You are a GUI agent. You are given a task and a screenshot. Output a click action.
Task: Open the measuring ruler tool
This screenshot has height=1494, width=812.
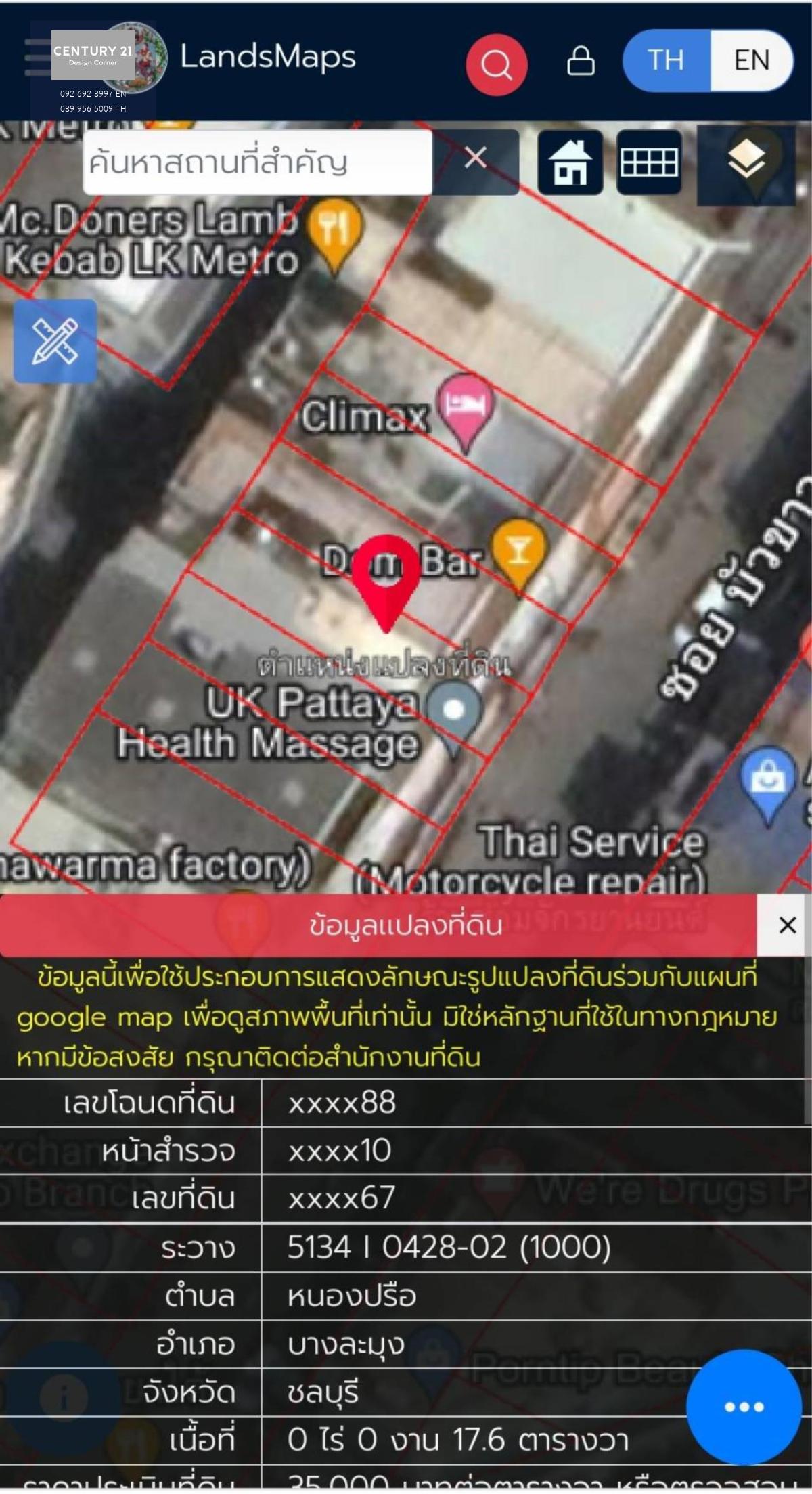(55, 340)
